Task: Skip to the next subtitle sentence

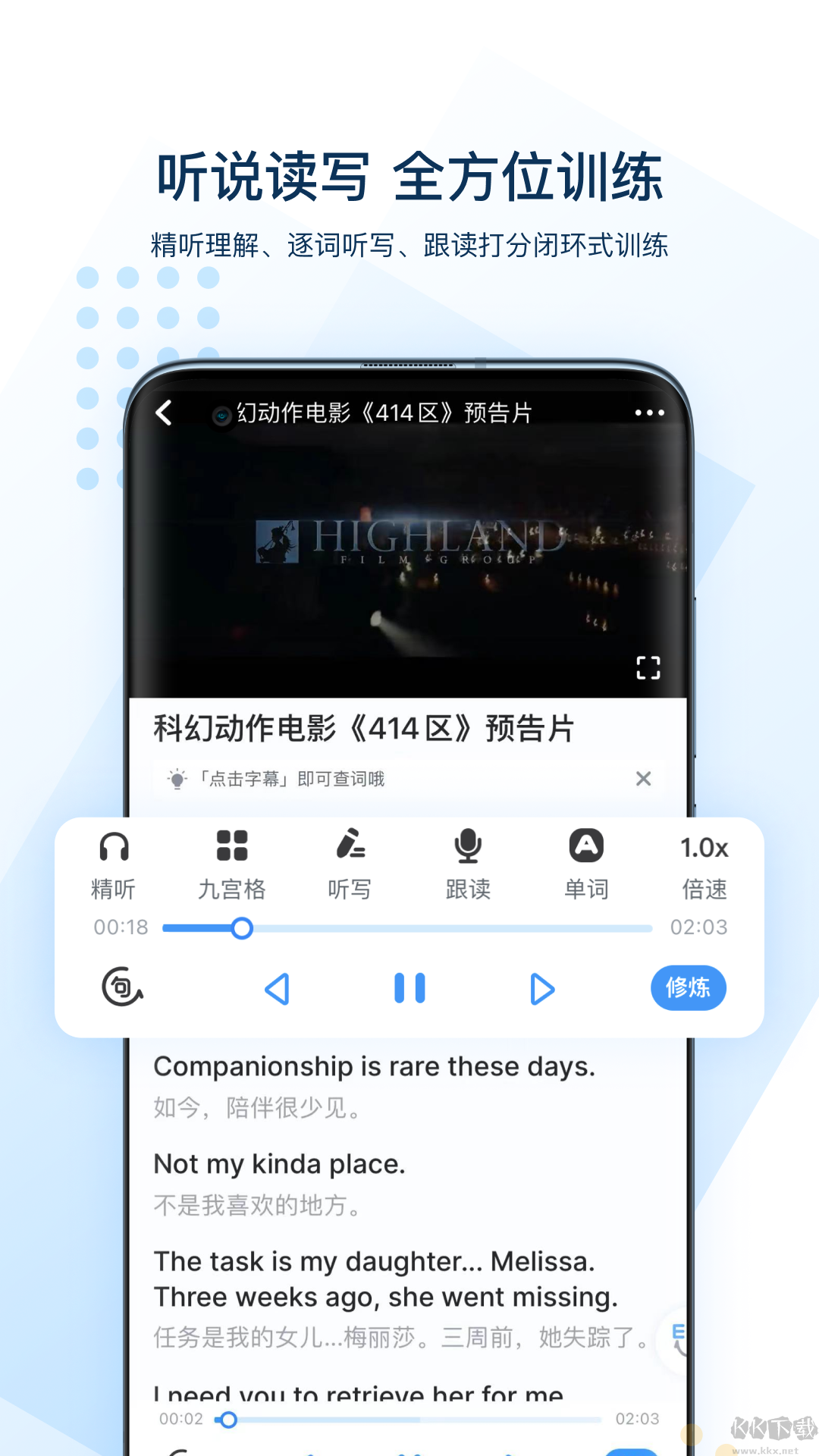Action: (x=541, y=988)
